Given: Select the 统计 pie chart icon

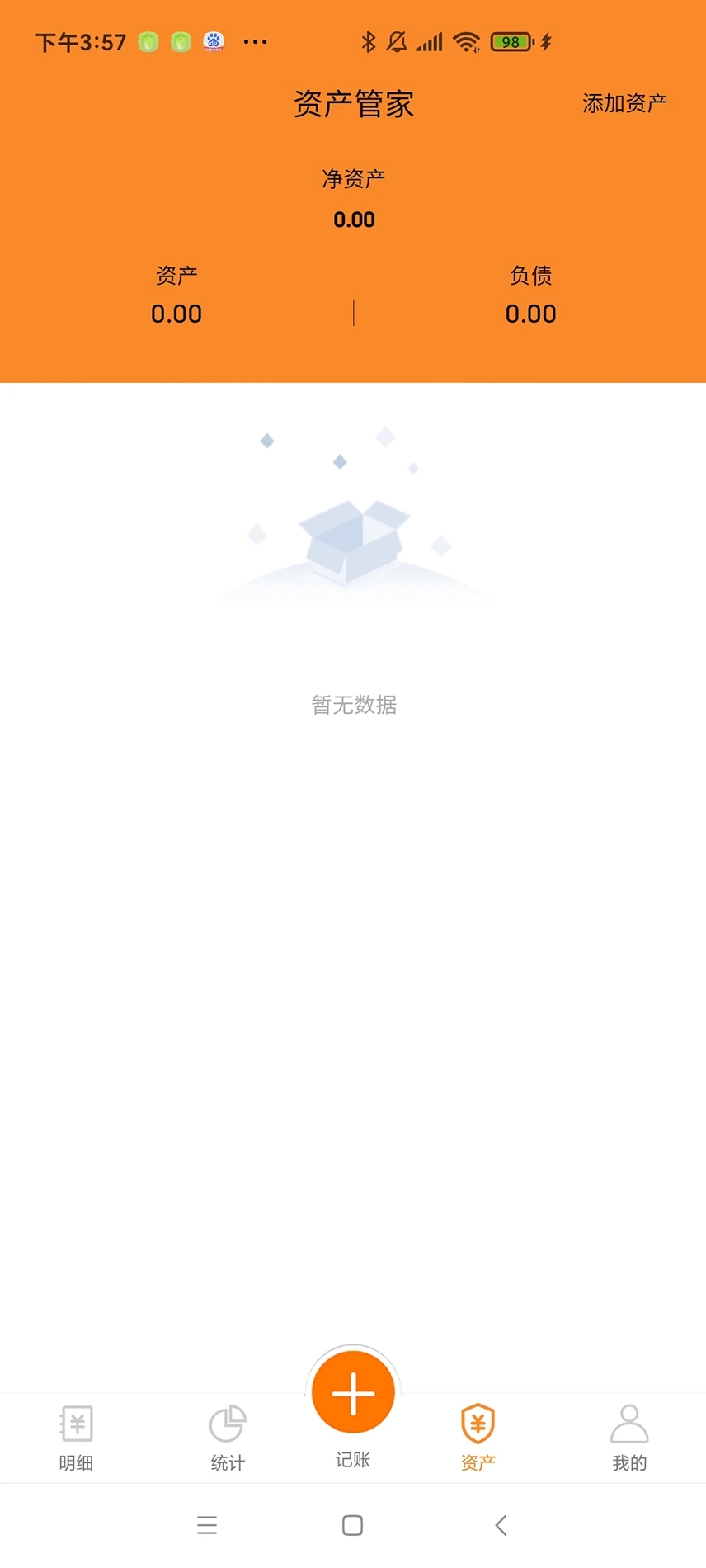Looking at the screenshot, I should coord(227,1424).
